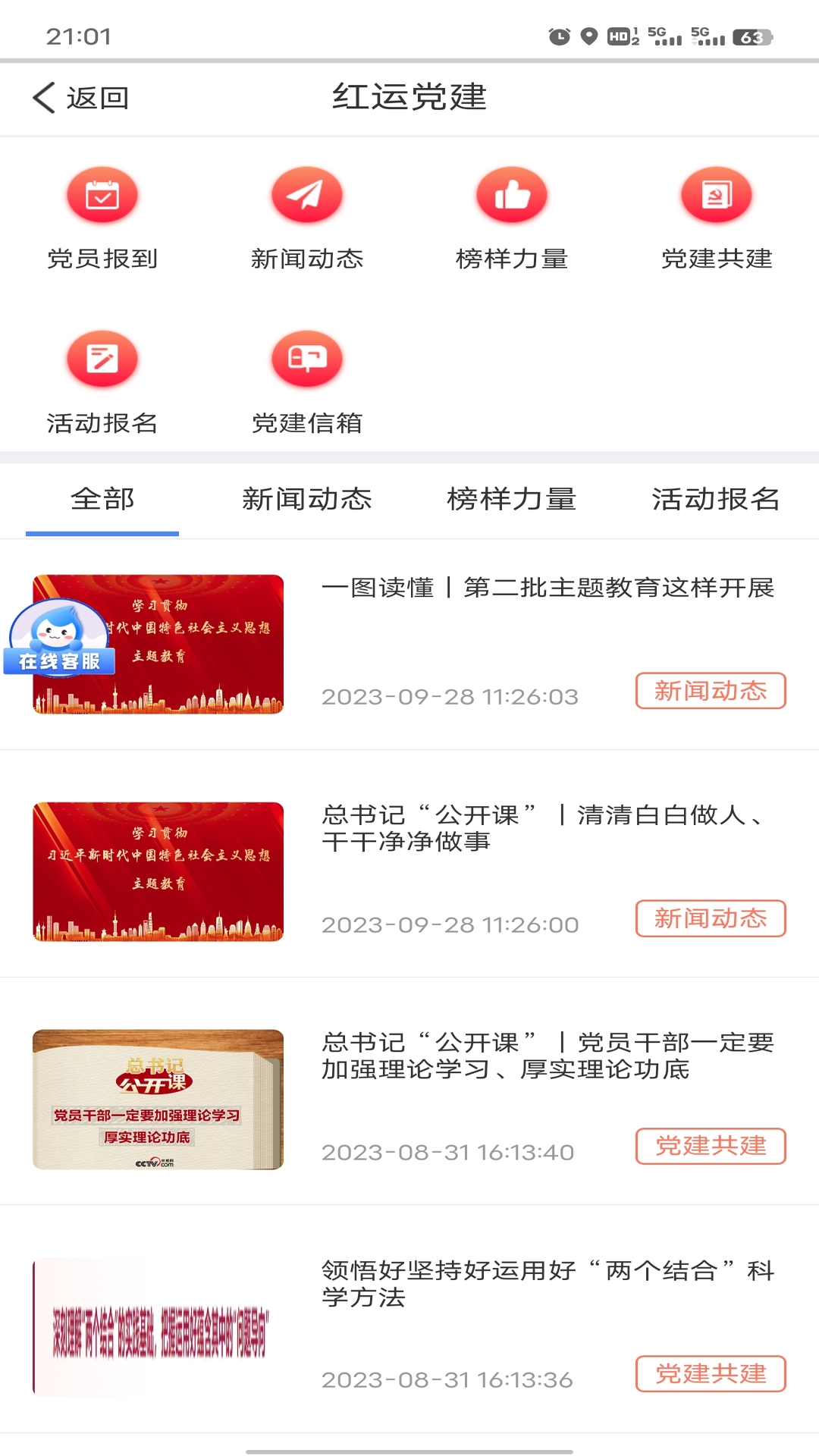The image size is (819, 1456).
Task: Open the 党建共建 book icon
Action: [x=716, y=194]
